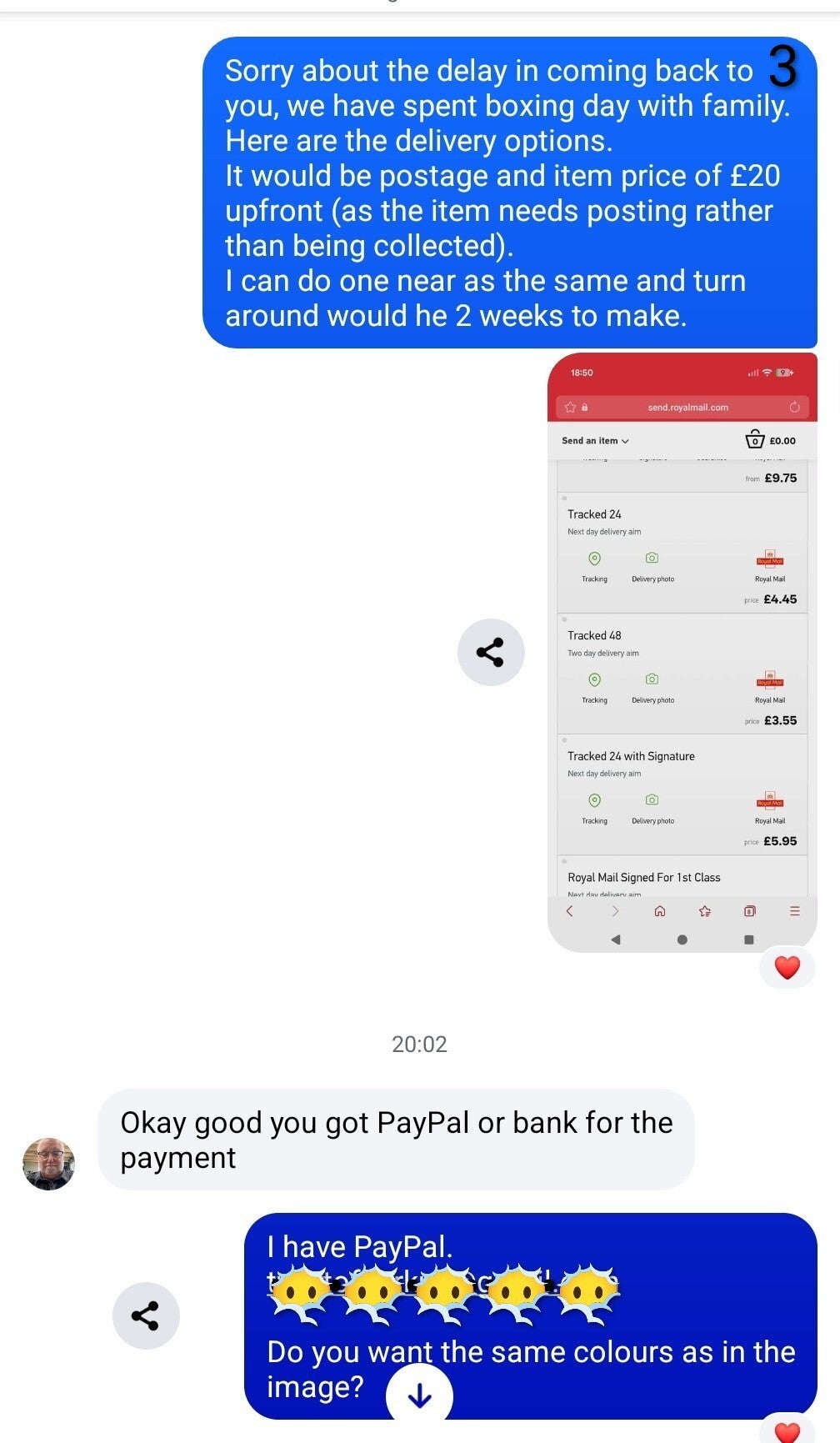This screenshot has height=1443, width=840.
Task: Jump to latest messages with the down arrow
Action: [x=419, y=1395]
